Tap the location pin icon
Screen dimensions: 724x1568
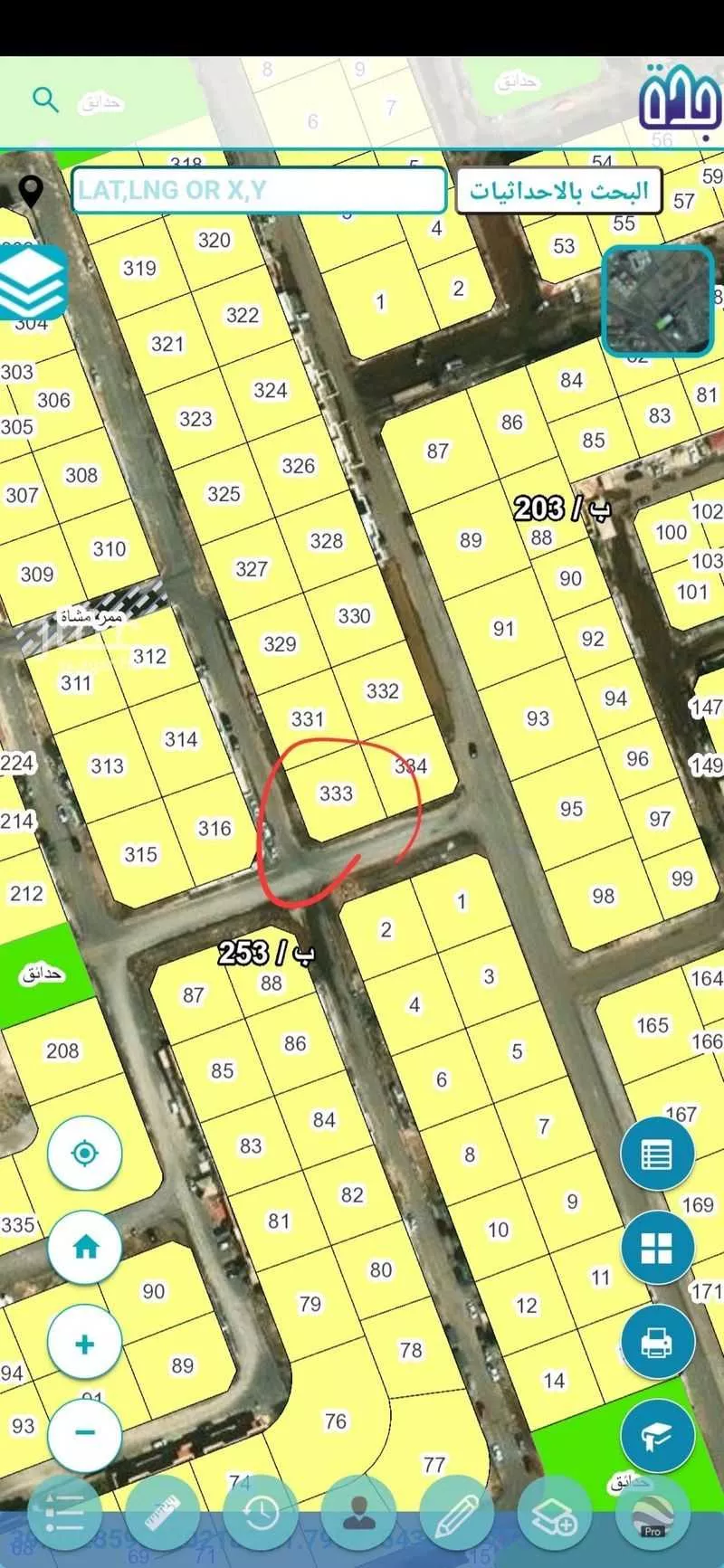click(x=32, y=191)
